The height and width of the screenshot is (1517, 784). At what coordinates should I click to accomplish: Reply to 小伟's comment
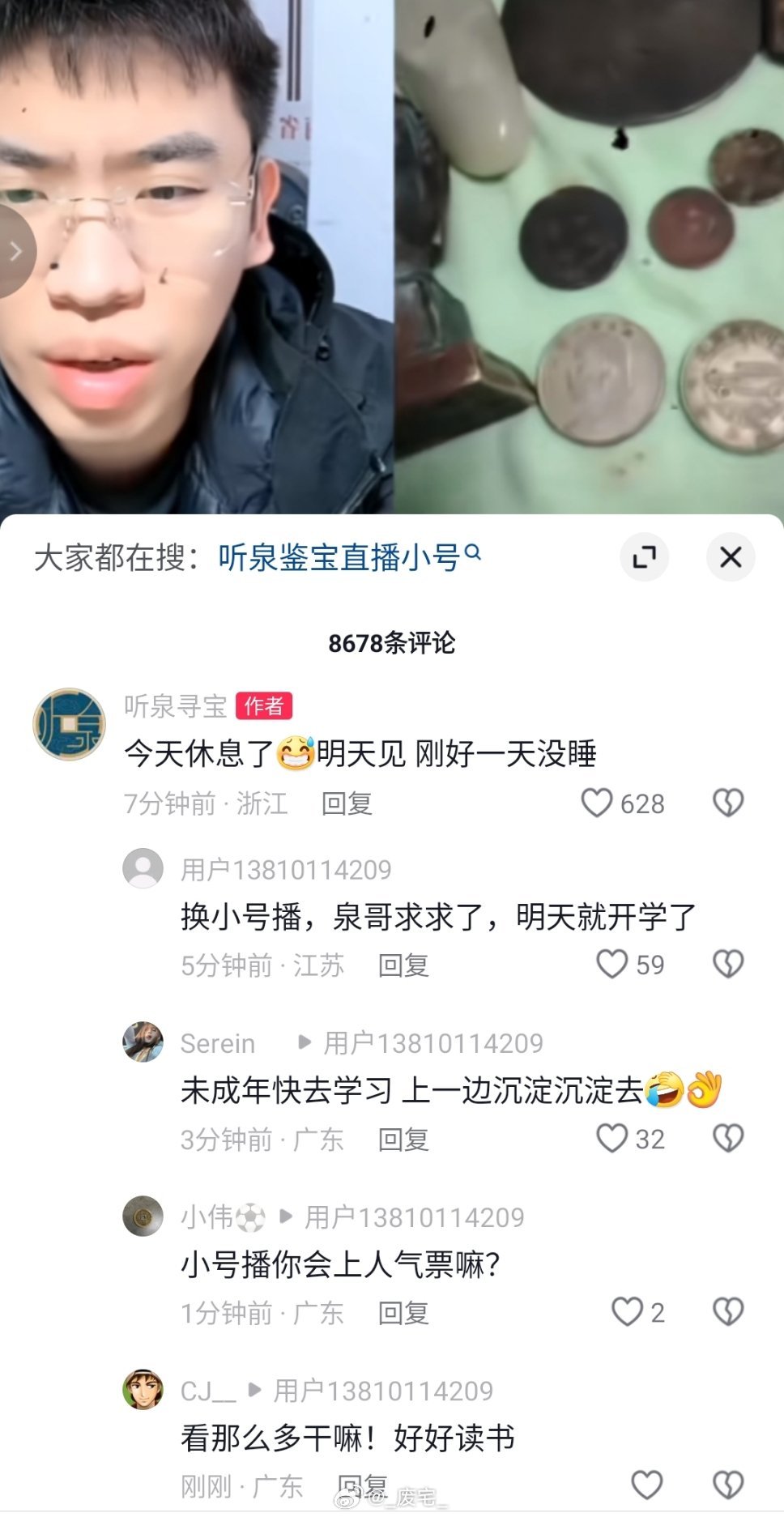[x=403, y=1313]
